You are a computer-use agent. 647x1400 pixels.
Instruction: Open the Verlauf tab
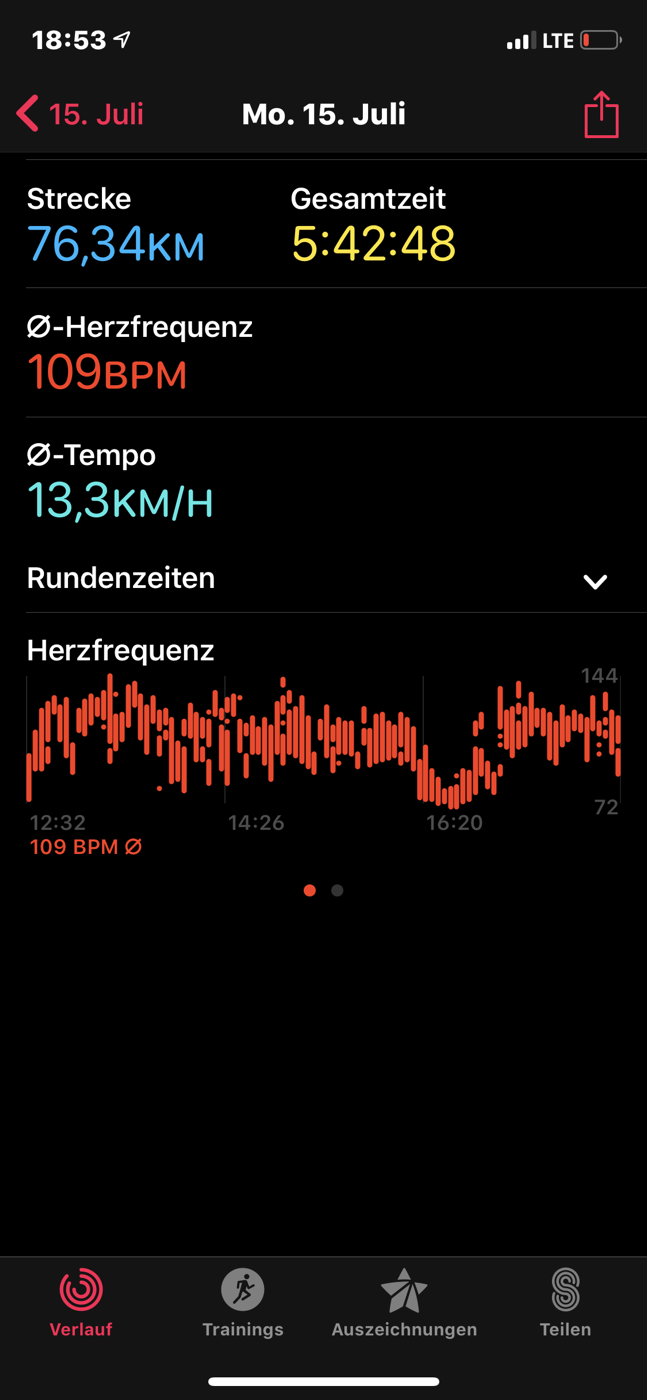81,1302
